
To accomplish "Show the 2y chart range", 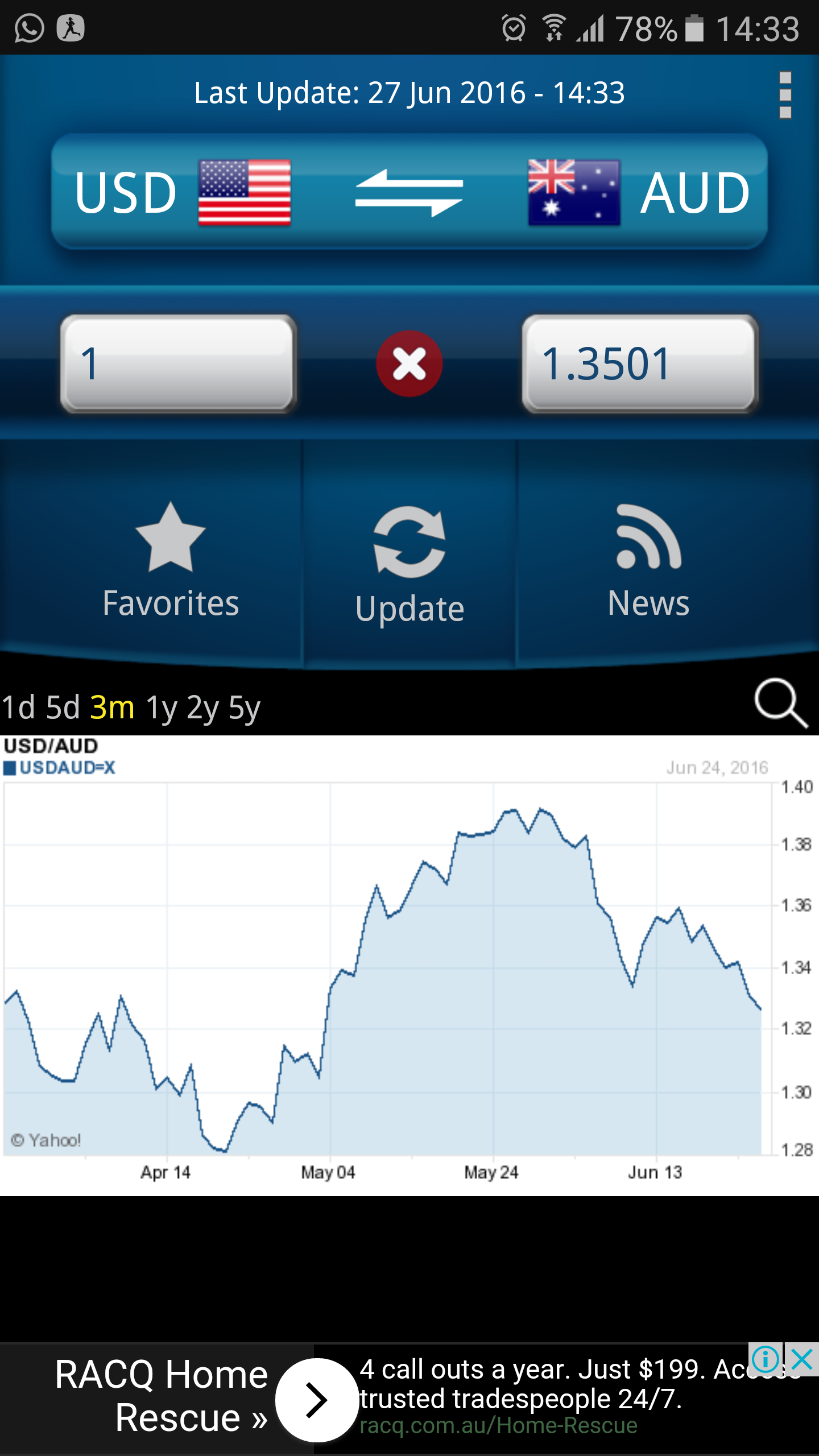I will pyautogui.click(x=203, y=707).
